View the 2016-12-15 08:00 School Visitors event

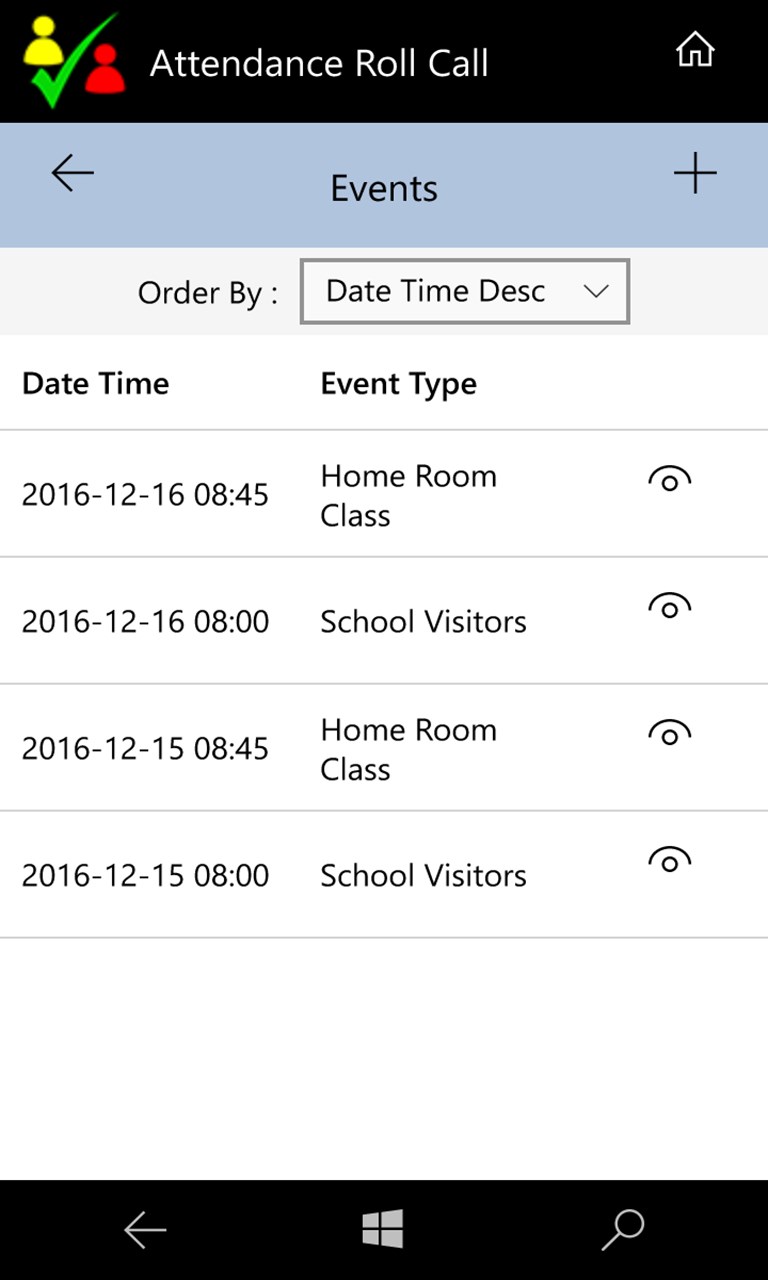pos(669,861)
